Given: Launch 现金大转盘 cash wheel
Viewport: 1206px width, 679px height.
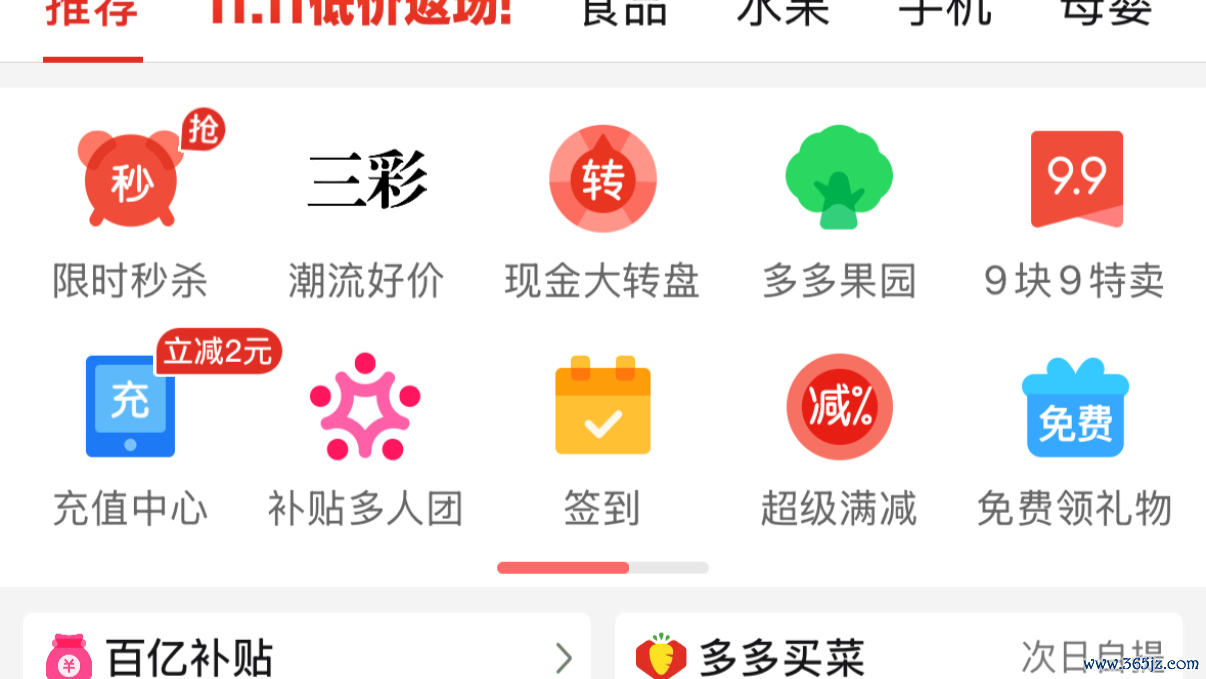Looking at the screenshot, I should [x=602, y=212].
